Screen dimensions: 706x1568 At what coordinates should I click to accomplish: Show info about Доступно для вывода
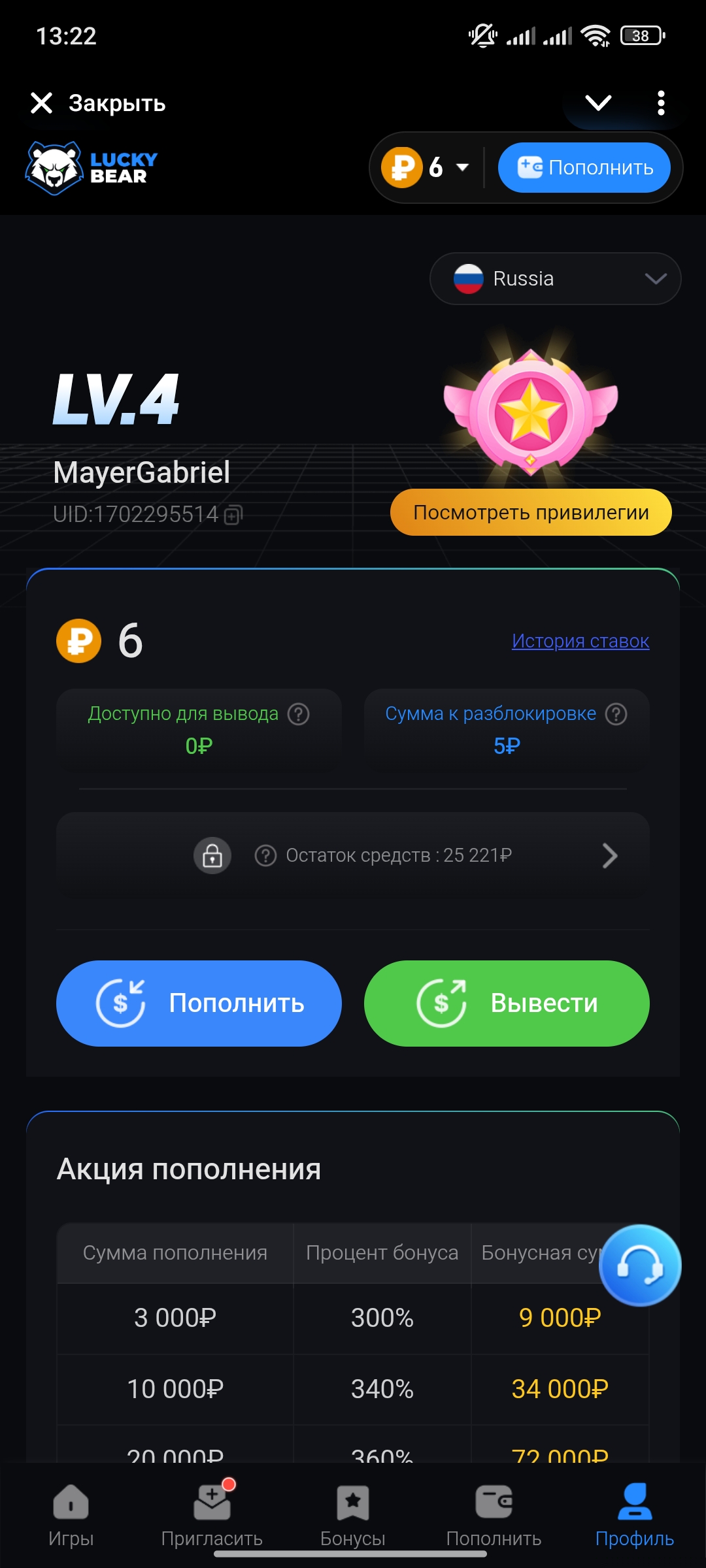[299, 714]
